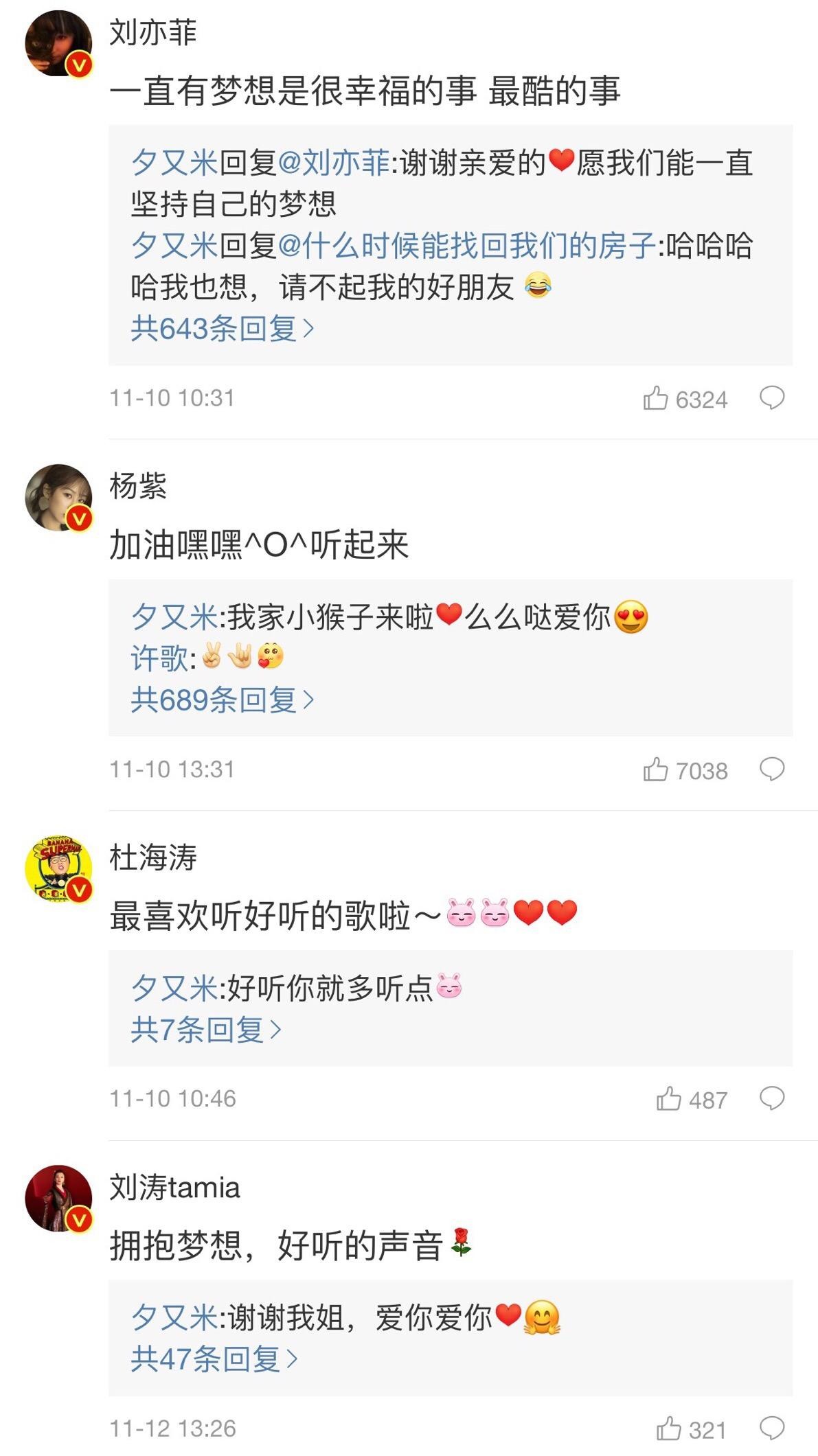Visit 杨紫's profile via avatar
Viewport: 818px width, 1456px height.
58,497
